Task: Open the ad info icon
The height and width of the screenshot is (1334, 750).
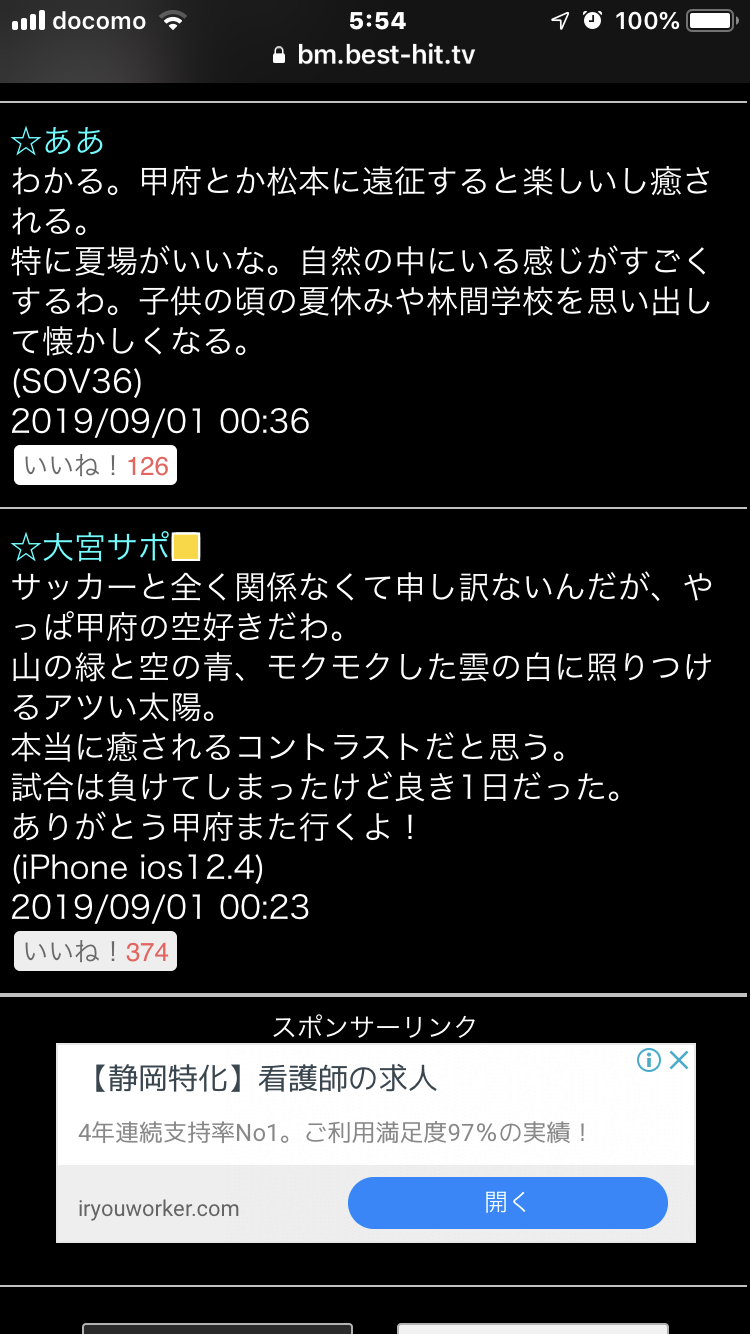Action: point(649,1060)
